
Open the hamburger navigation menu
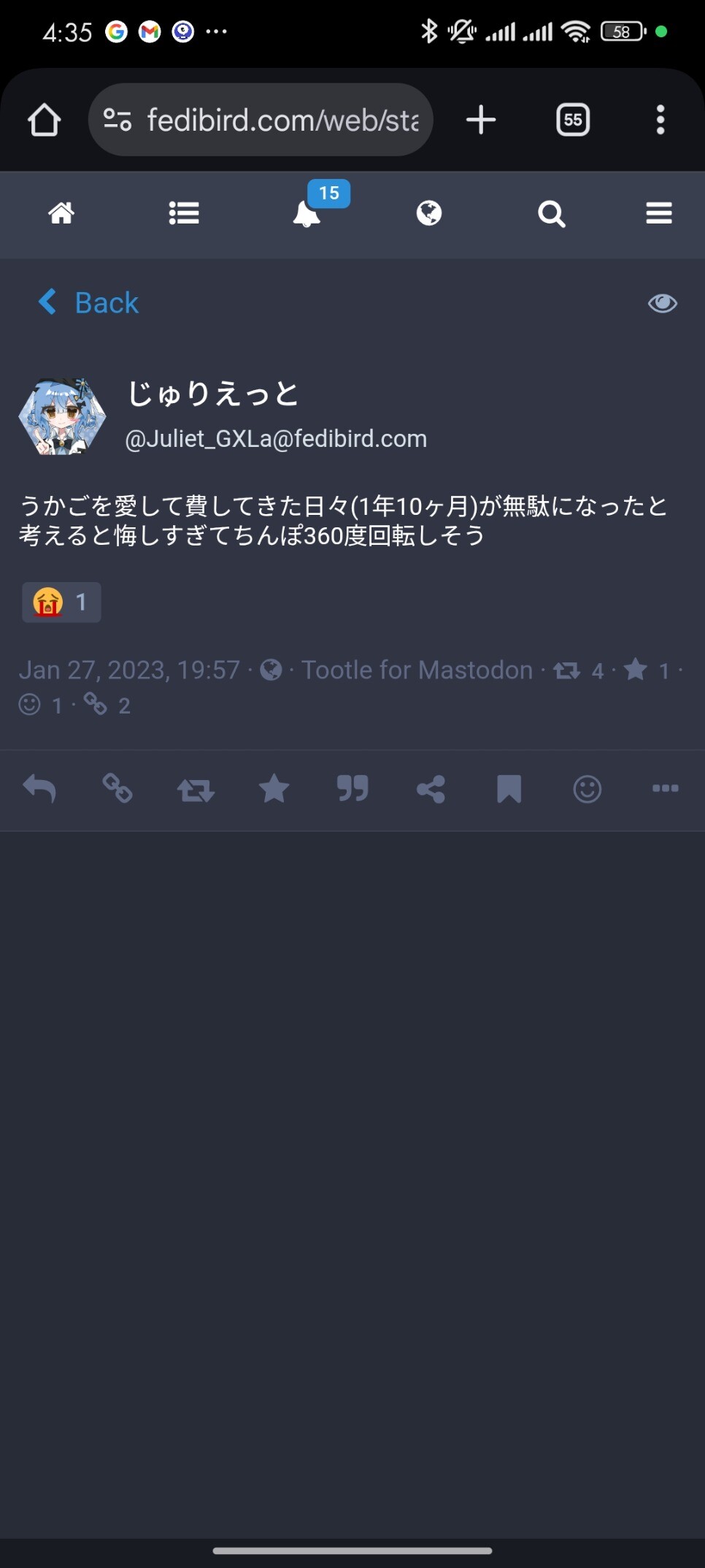[x=659, y=213]
